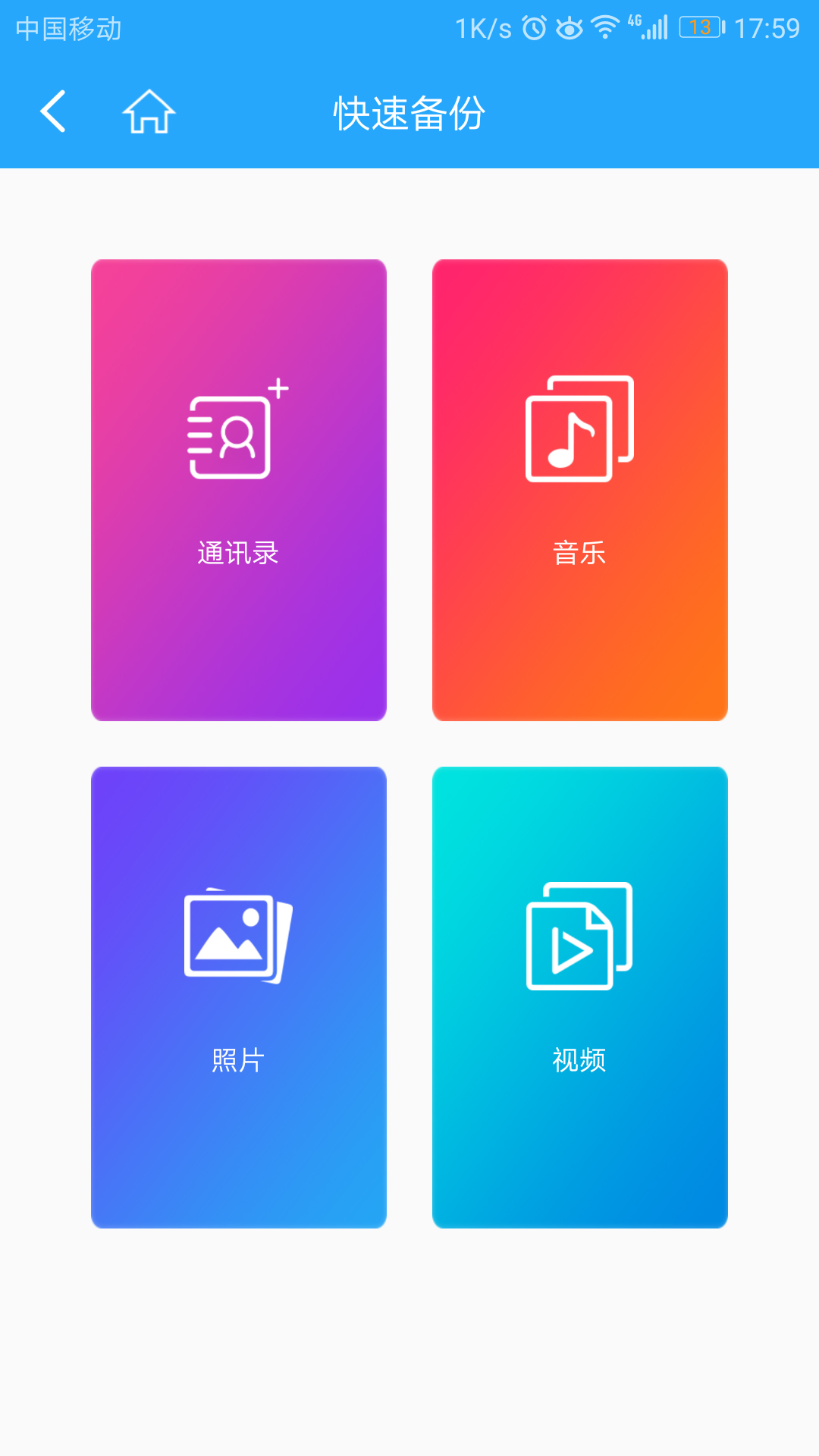Open the 音乐 backup card
Image resolution: width=819 pixels, height=1456 pixels.
579,490
